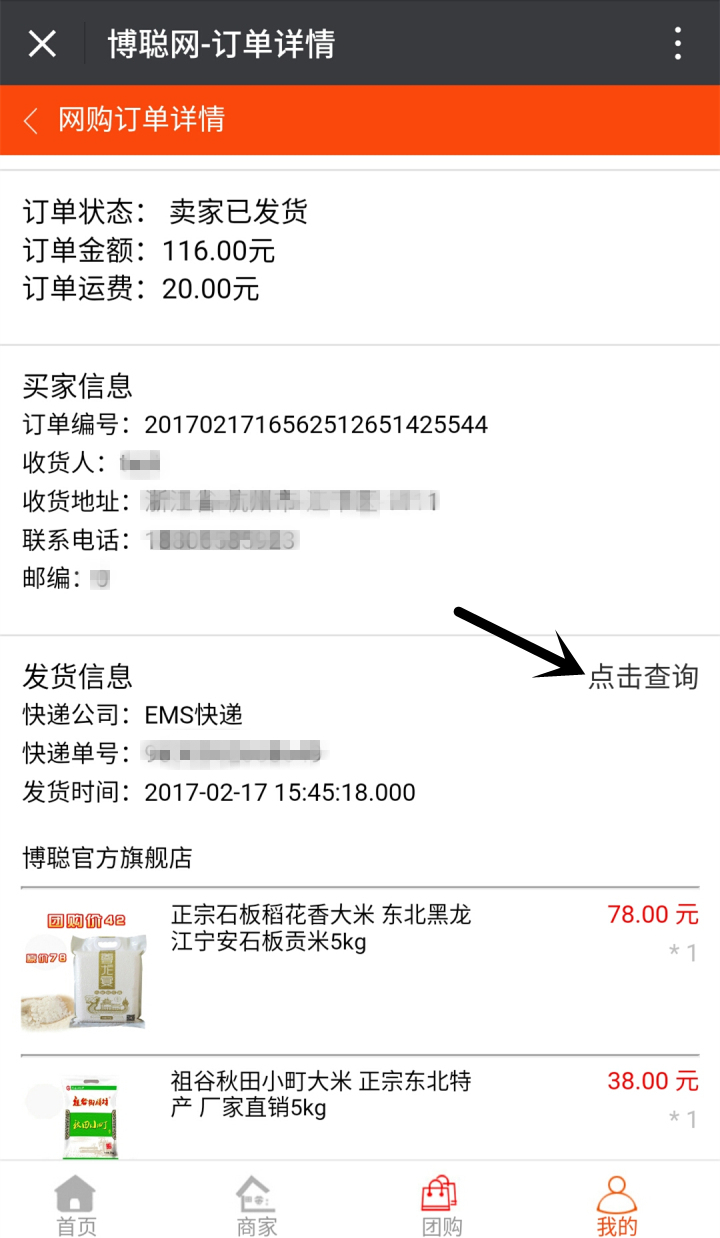Go back from 网购订单详情
720x1238 pixels.
coord(31,121)
